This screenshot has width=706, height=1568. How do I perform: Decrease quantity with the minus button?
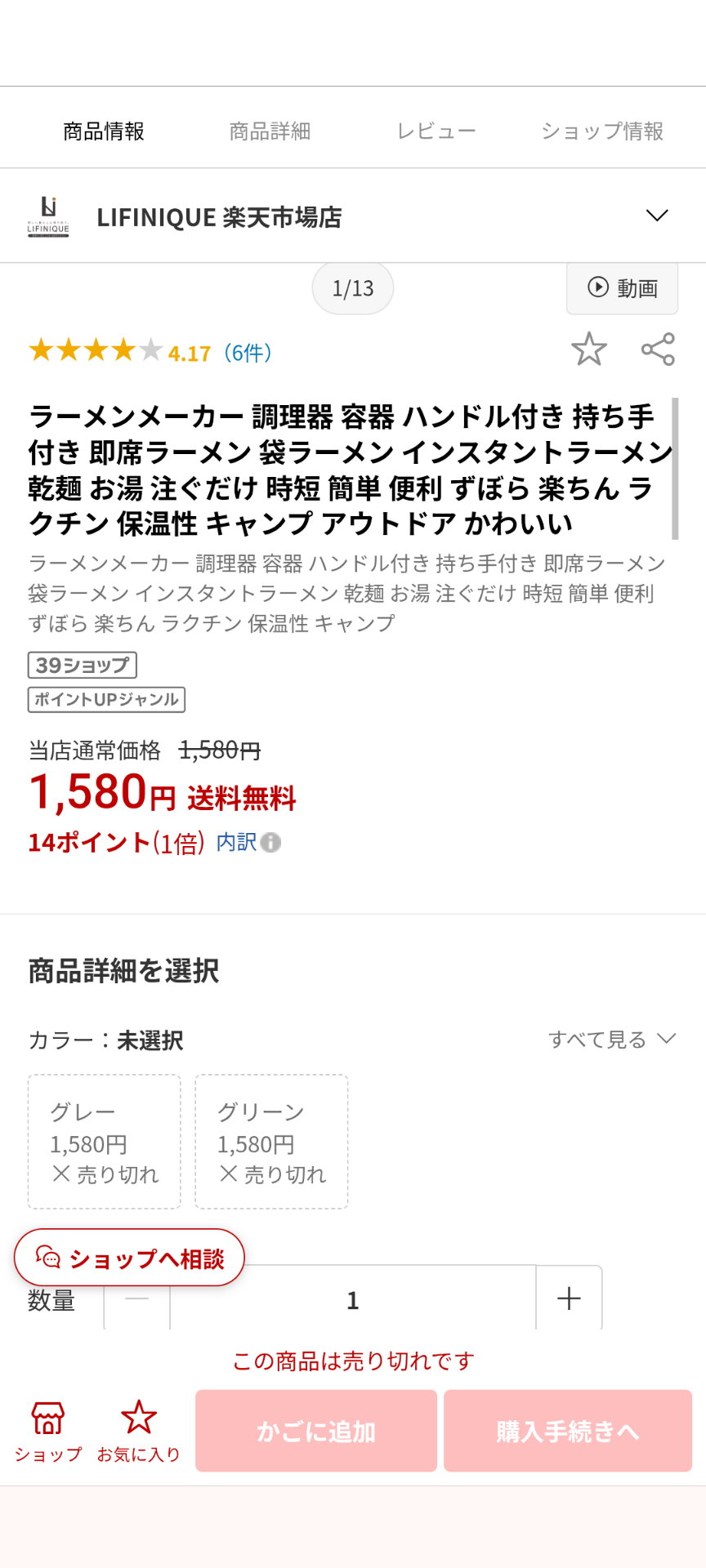click(137, 1300)
